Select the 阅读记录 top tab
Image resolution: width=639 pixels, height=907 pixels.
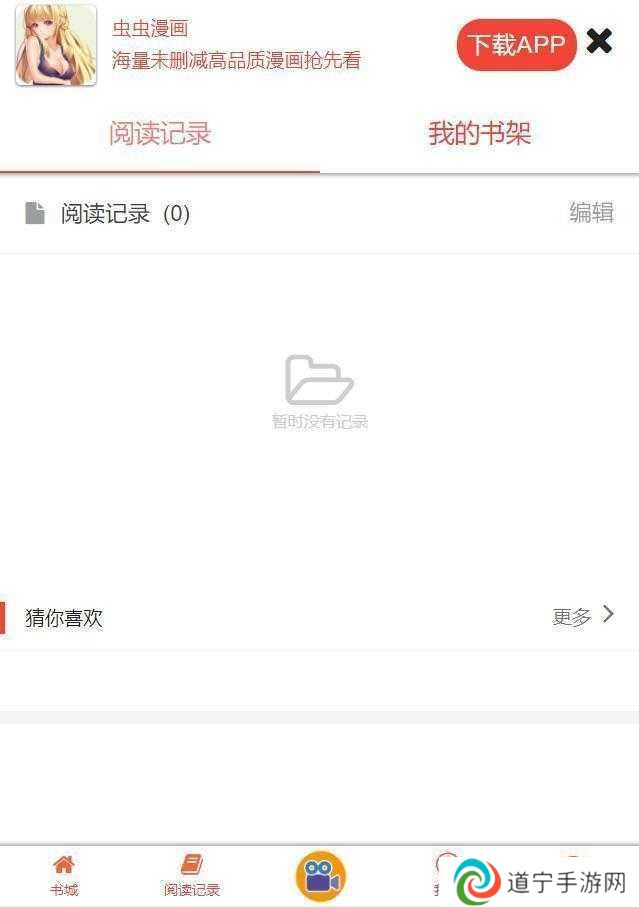pyautogui.click(x=160, y=134)
